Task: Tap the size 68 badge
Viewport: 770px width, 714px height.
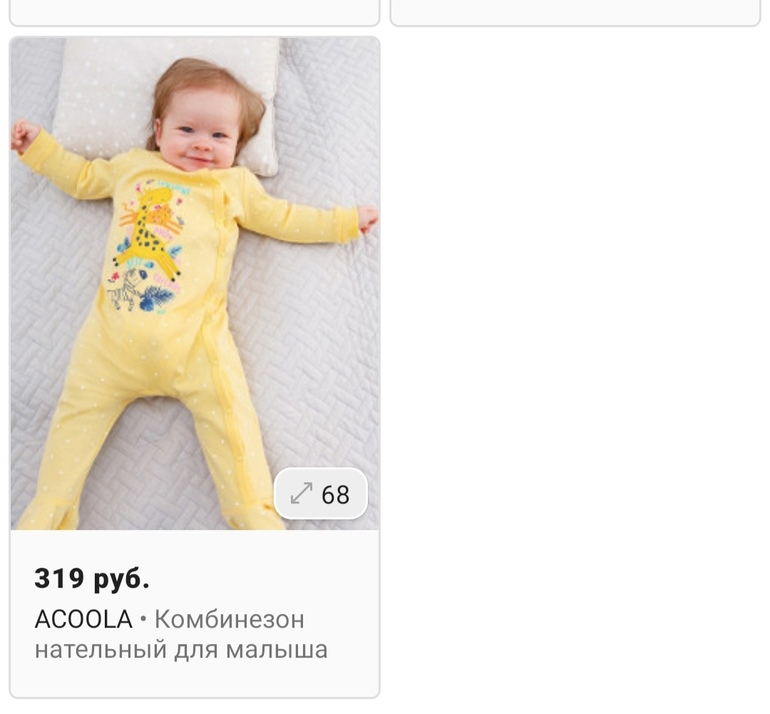Action: point(321,494)
